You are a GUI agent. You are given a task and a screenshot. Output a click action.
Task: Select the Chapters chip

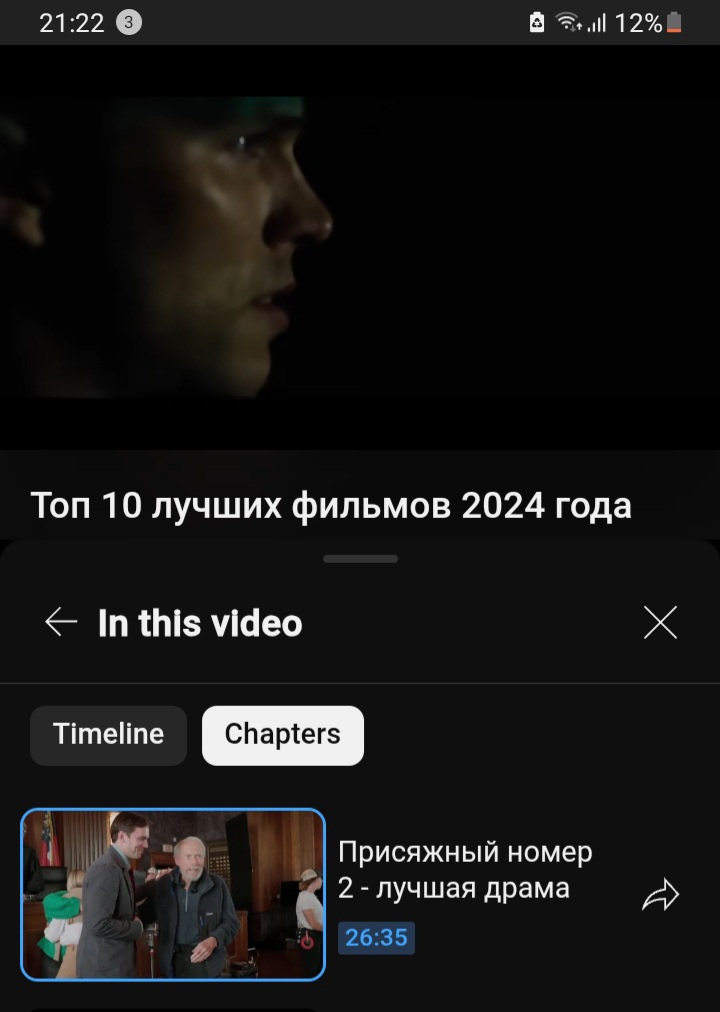282,735
